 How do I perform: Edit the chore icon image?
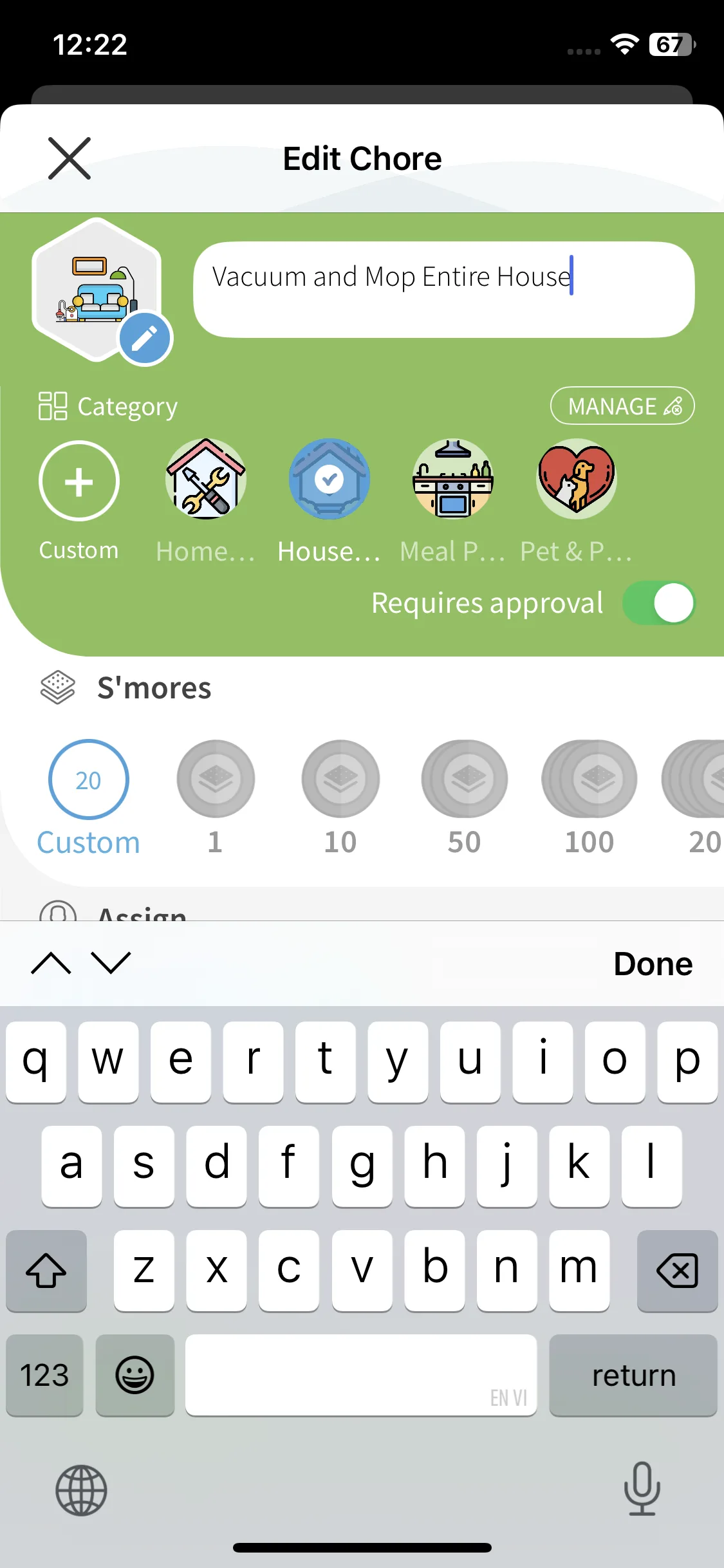coord(145,339)
